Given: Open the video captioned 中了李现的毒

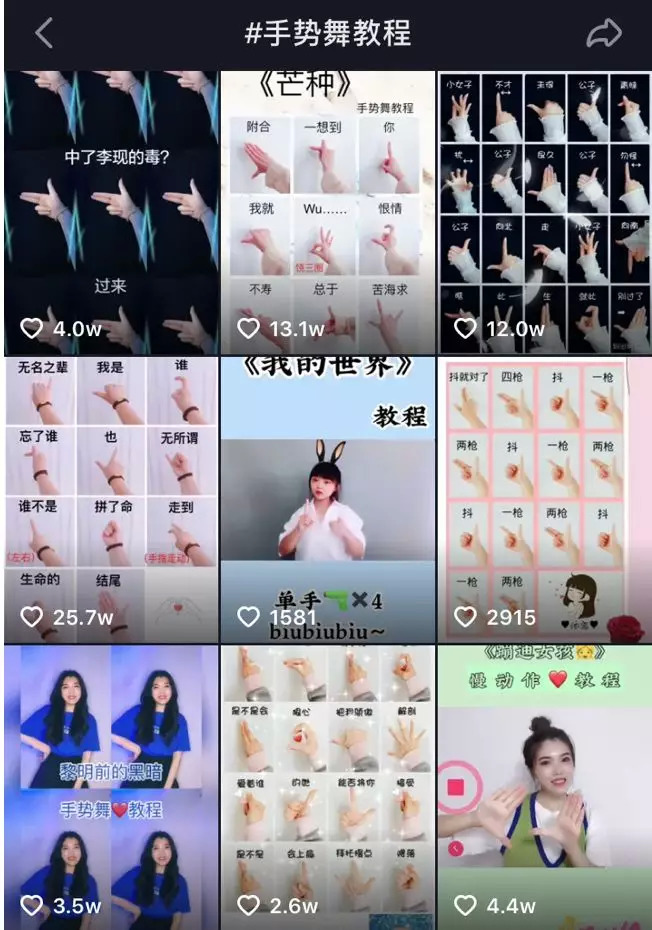Looking at the screenshot, I should pyautogui.click(x=110, y=212).
